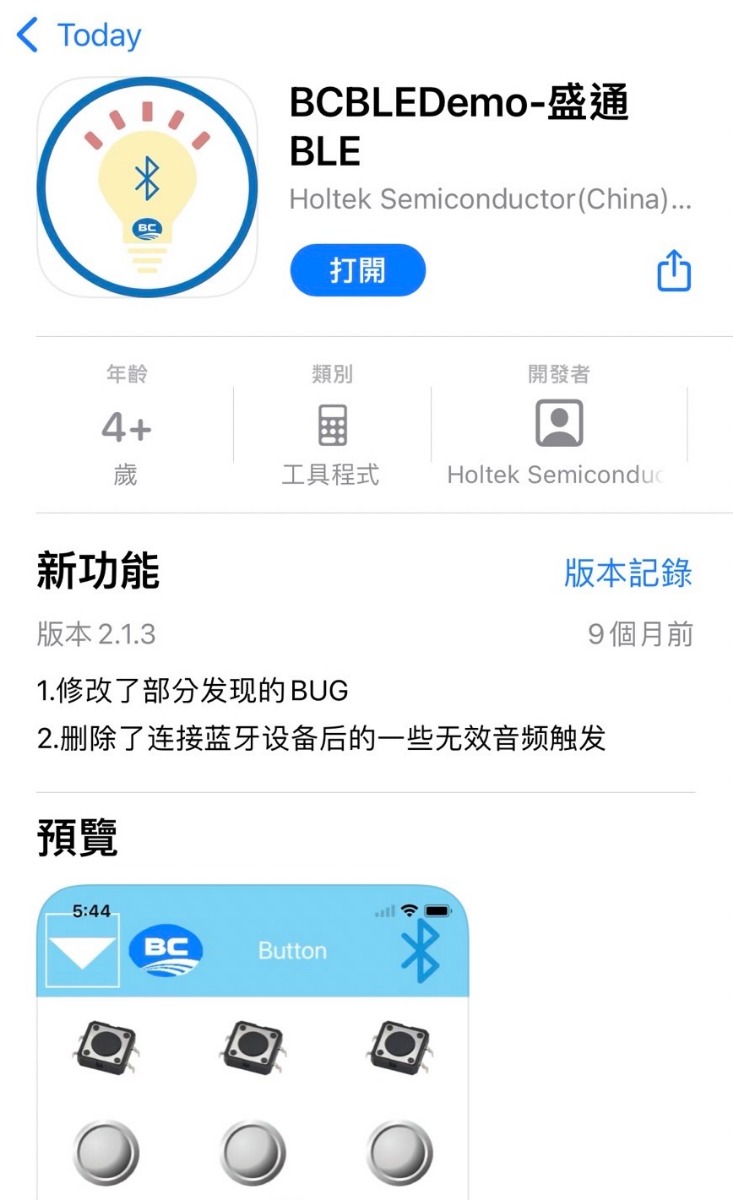Open the 版本記錄 version history
The image size is (733, 1200).
point(628,573)
